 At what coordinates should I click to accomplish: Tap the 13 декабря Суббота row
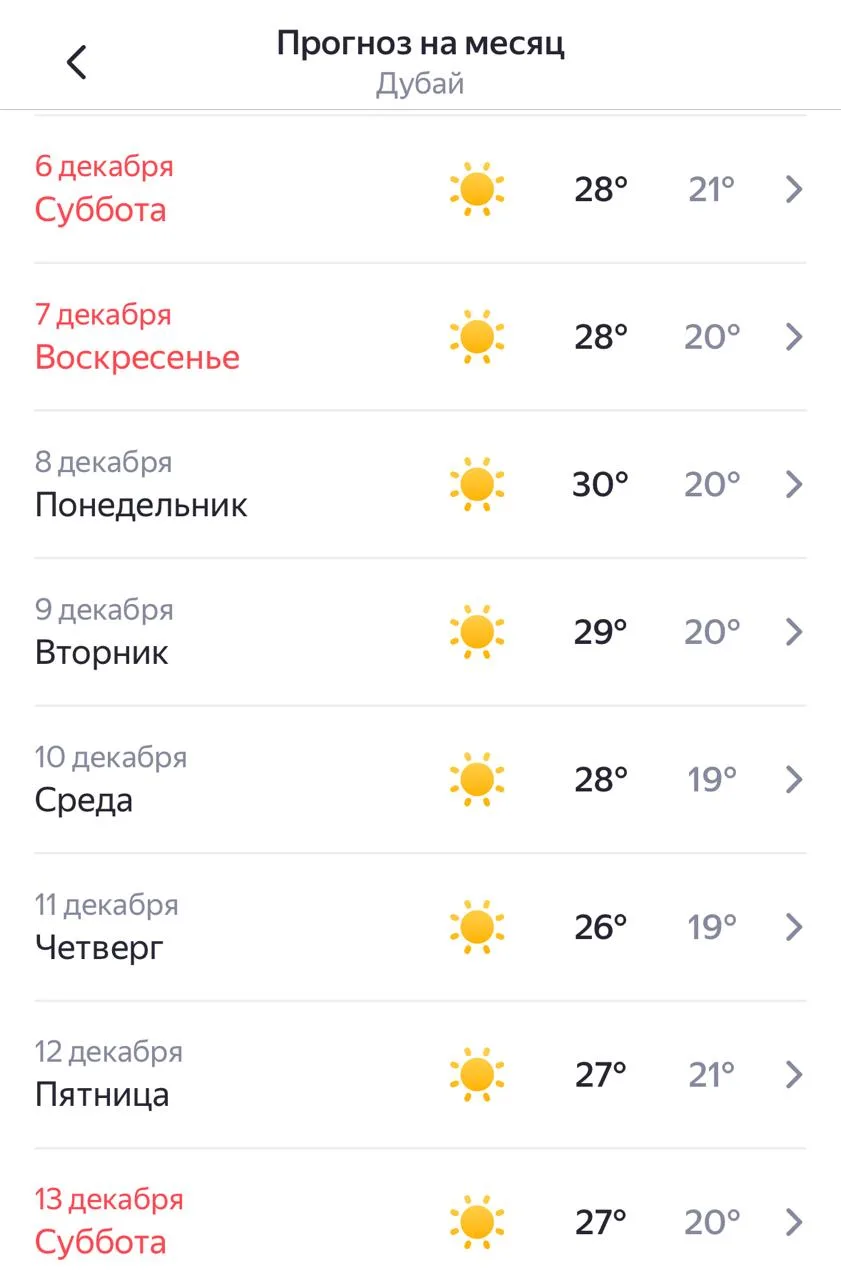click(x=420, y=1221)
